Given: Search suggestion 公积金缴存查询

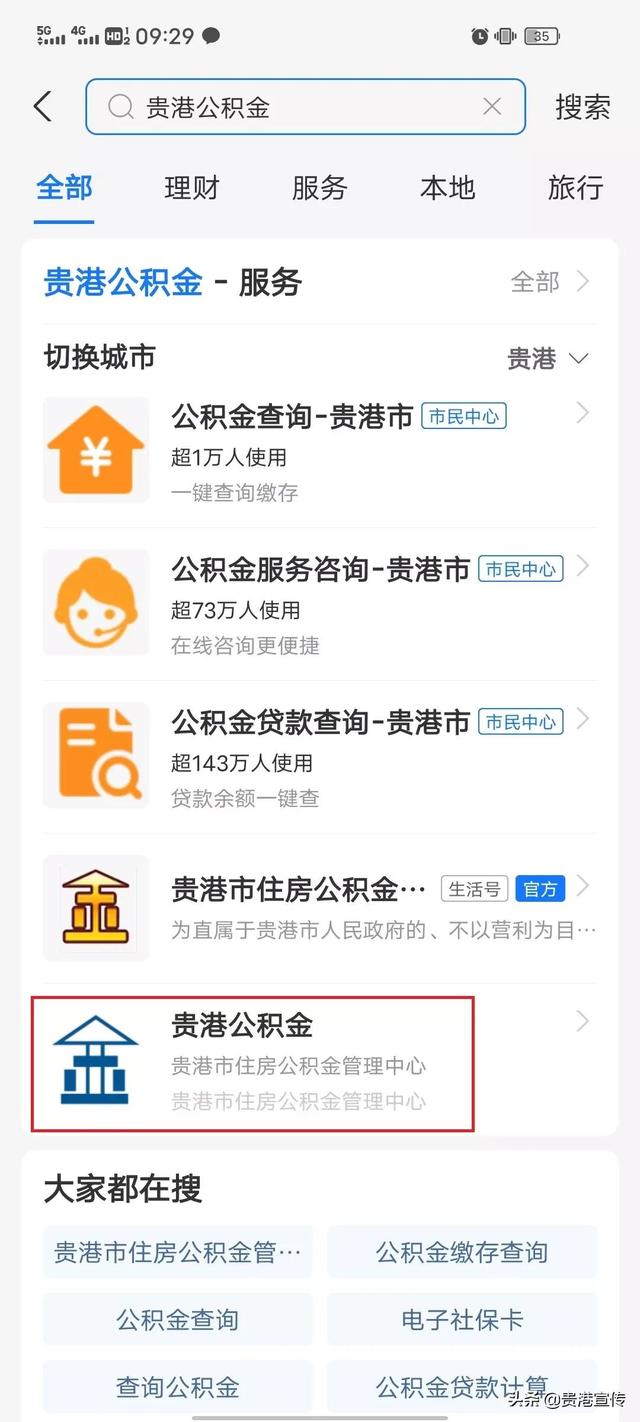Looking at the screenshot, I should click(461, 1252).
